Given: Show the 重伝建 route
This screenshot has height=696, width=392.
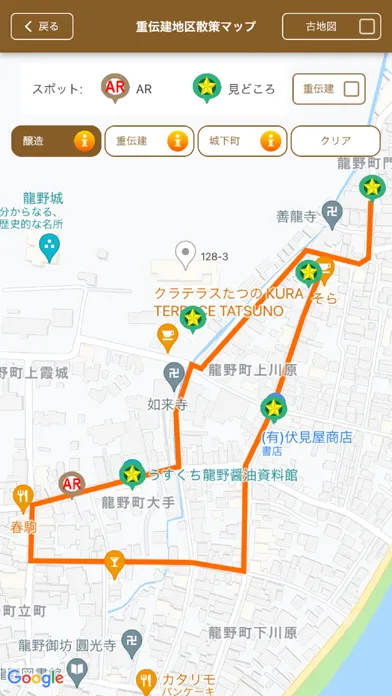Looking at the screenshot, I should pyautogui.click(x=149, y=141).
